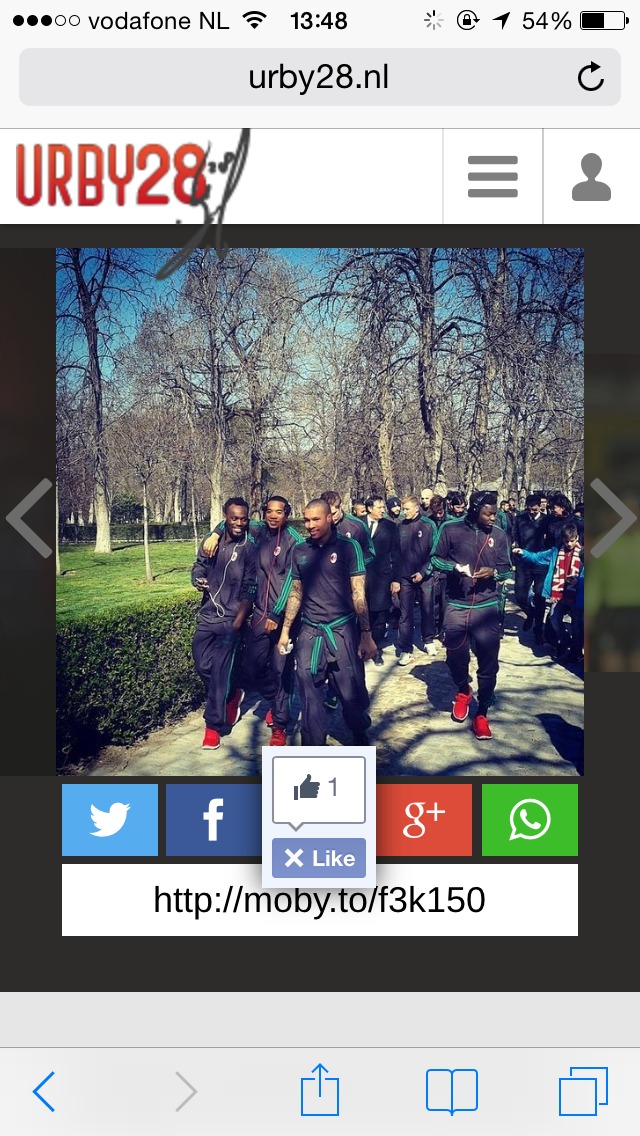The width and height of the screenshot is (640, 1136).
Task: Show open Safari tabs
Action: (x=583, y=1091)
